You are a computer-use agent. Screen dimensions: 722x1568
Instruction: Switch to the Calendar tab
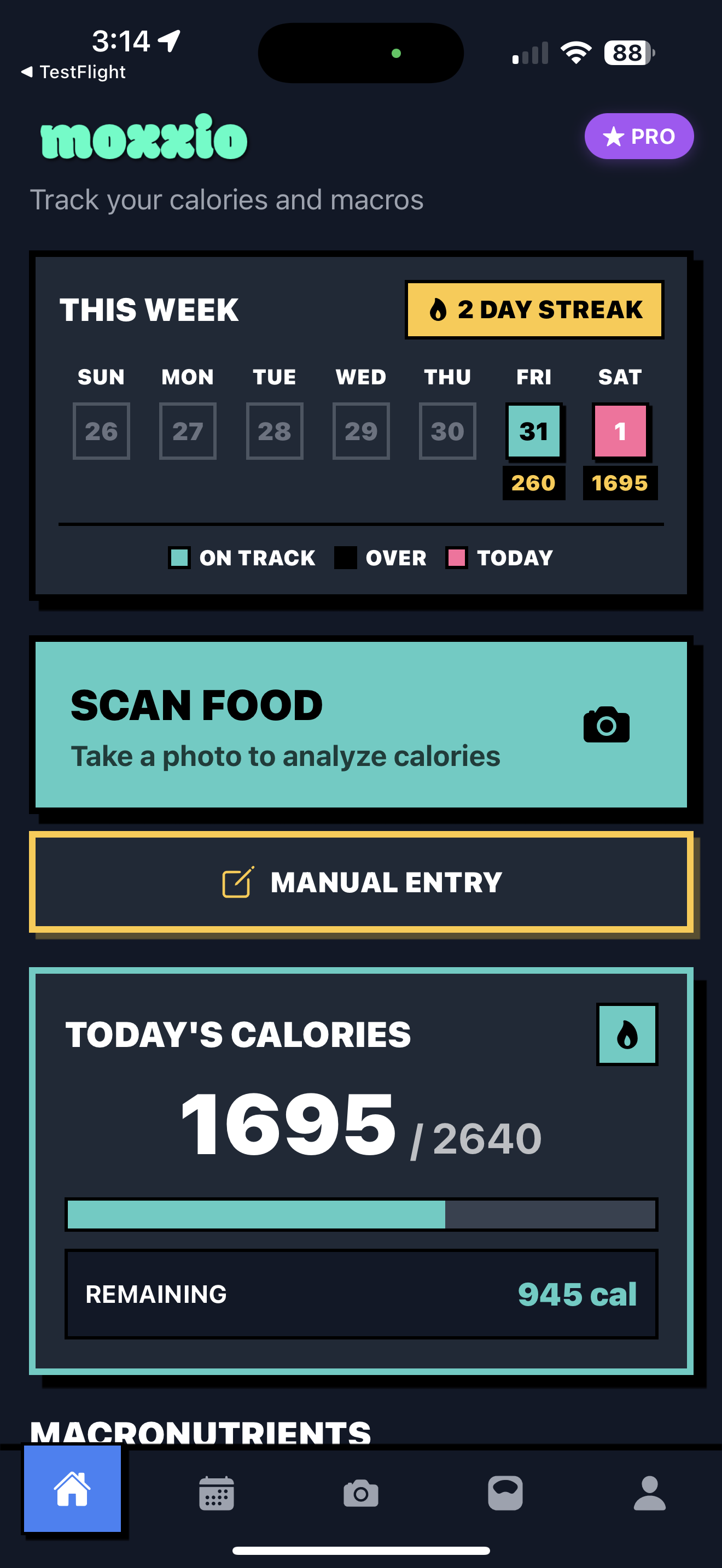(x=217, y=1493)
